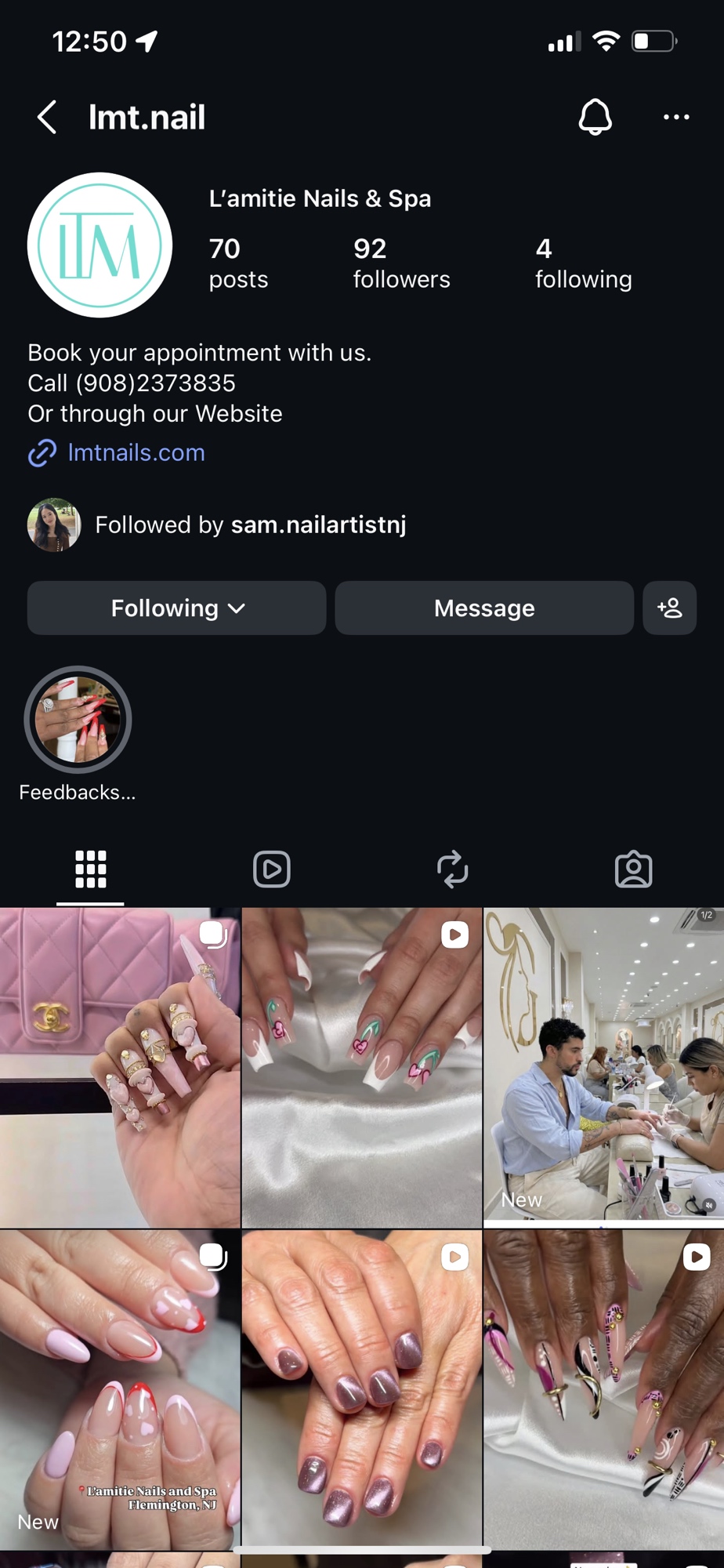Screen dimensions: 724x1568
Task: Select the posts grid tab
Action: pos(90,869)
